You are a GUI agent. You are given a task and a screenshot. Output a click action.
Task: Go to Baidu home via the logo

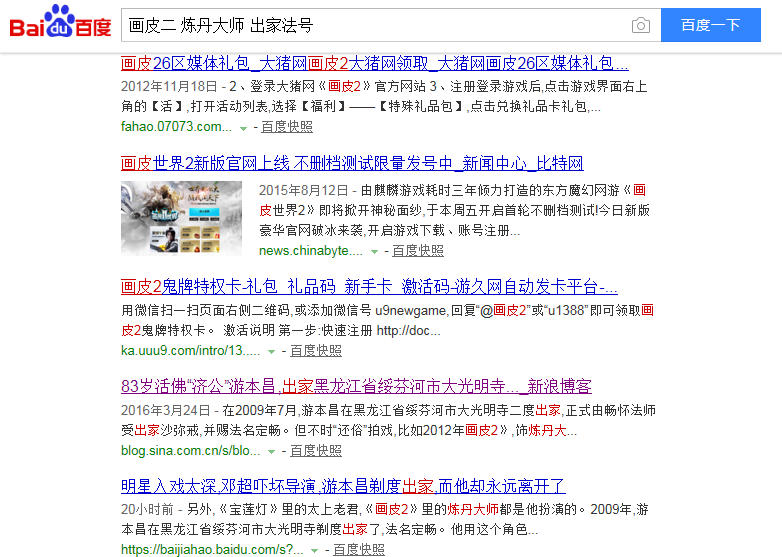[x=60, y=24]
